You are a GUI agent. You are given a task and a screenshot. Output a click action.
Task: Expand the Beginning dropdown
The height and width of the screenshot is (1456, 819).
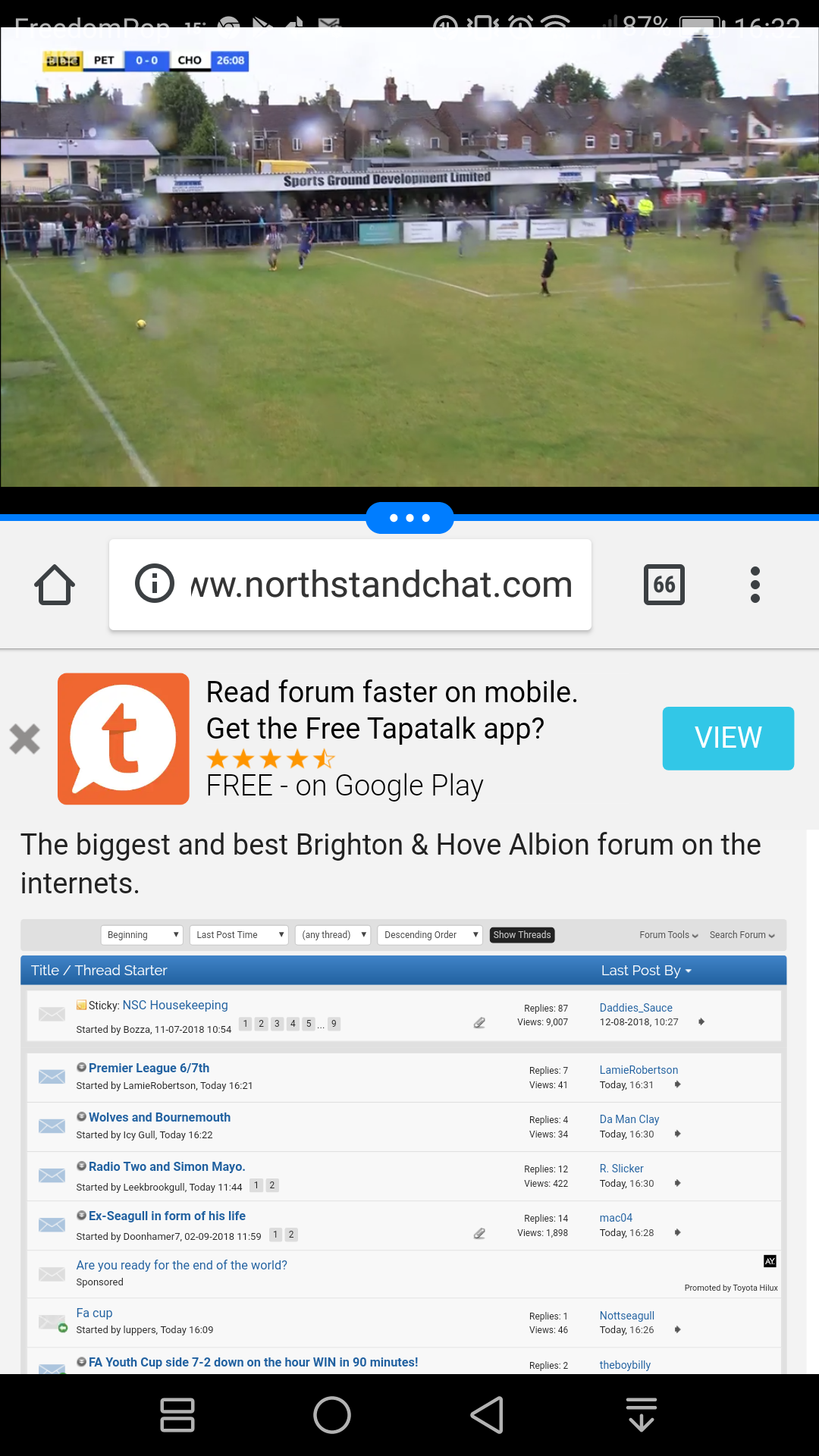click(x=142, y=935)
